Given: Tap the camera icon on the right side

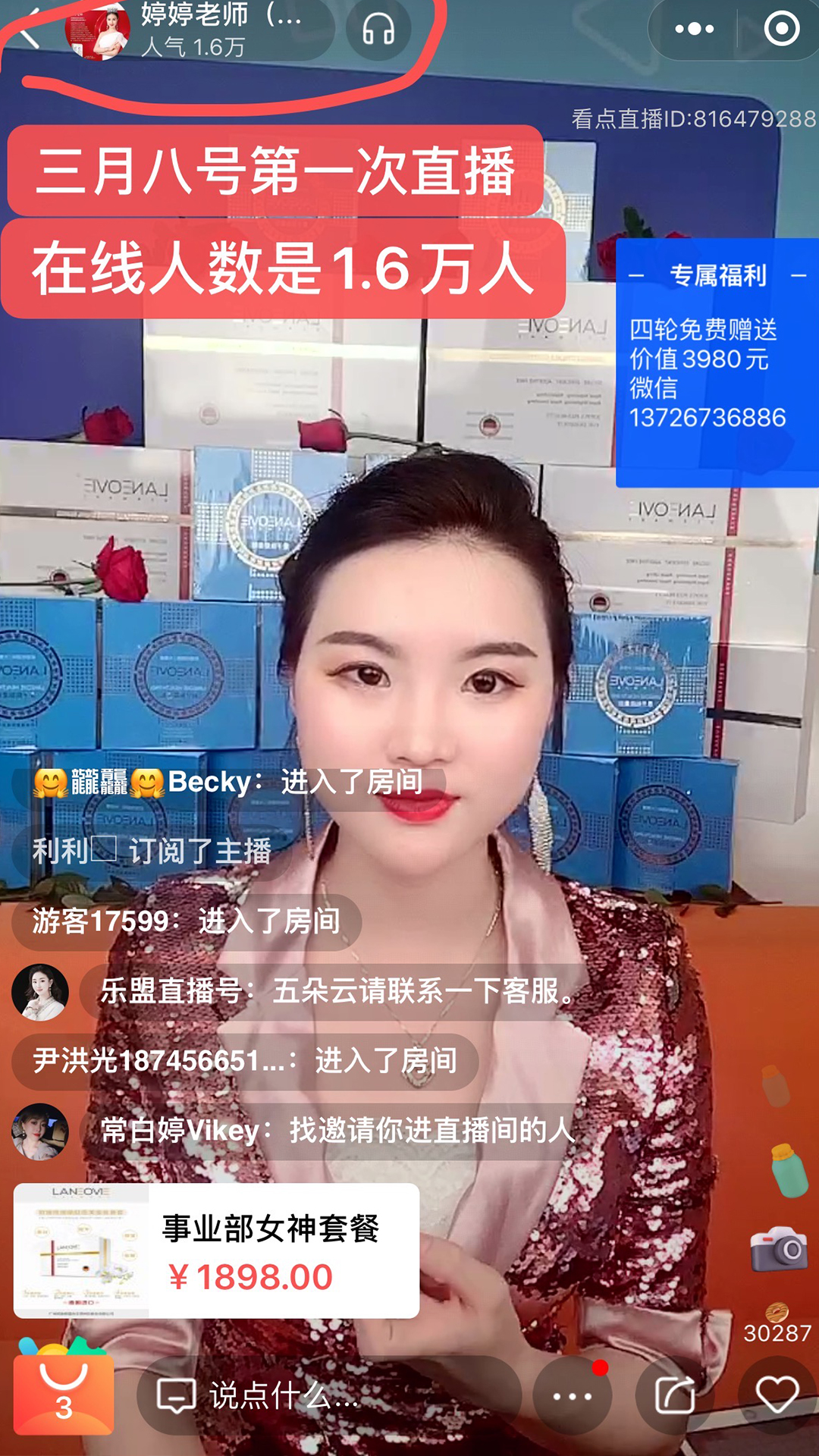Looking at the screenshot, I should 779,1248.
